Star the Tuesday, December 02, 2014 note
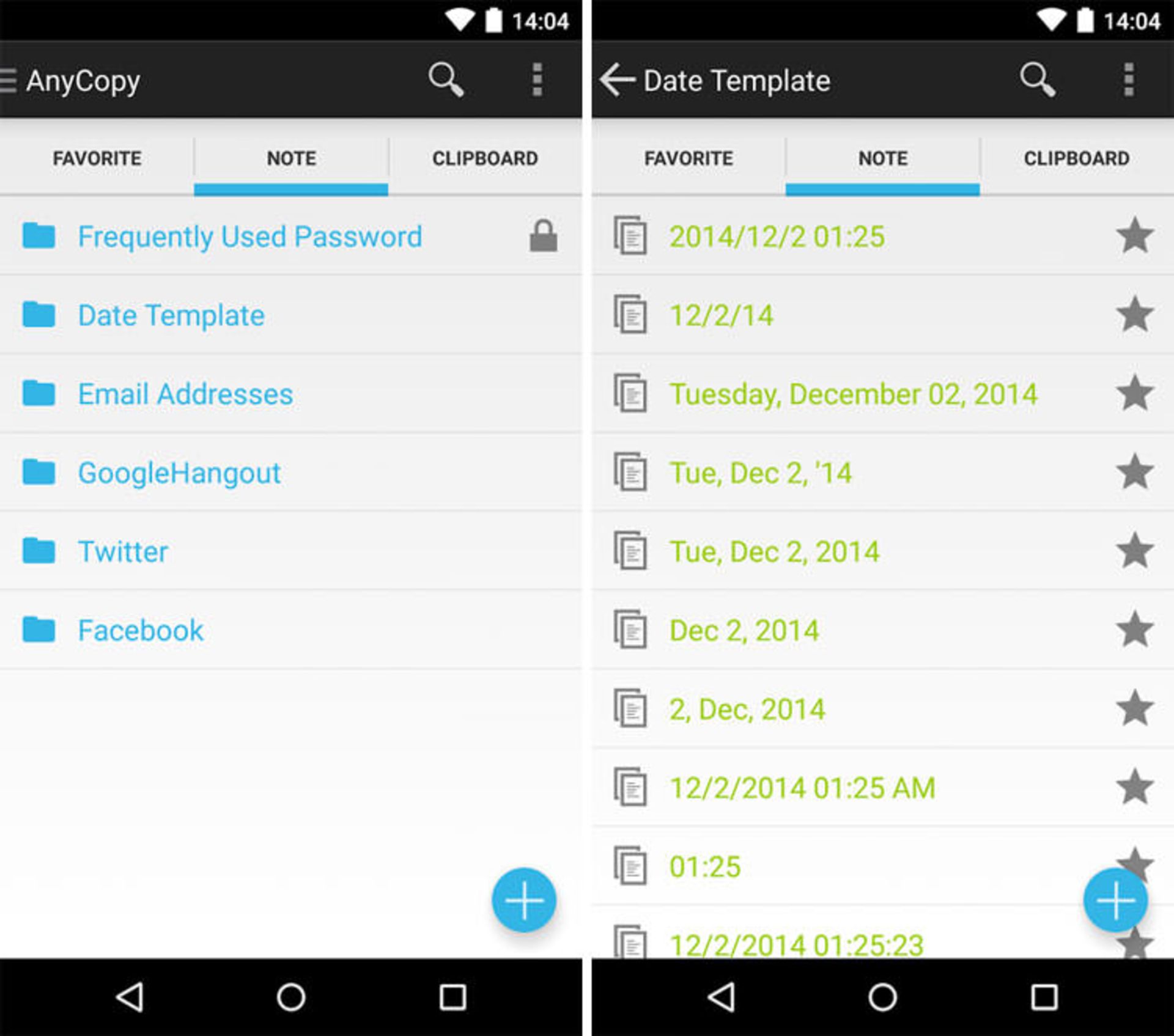The image size is (1174, 1036). point(1135,393)
